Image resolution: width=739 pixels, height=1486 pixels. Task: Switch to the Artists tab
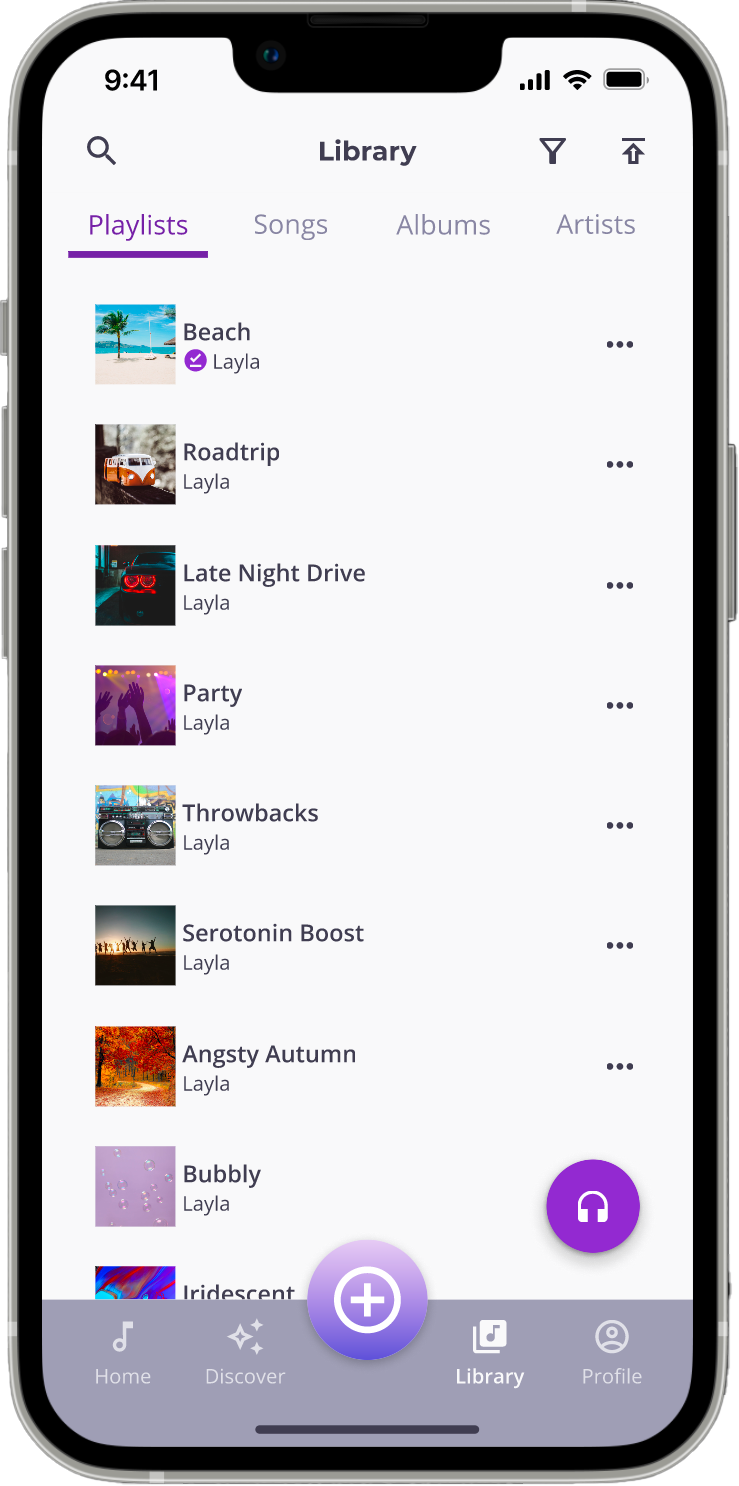(596, 225)
